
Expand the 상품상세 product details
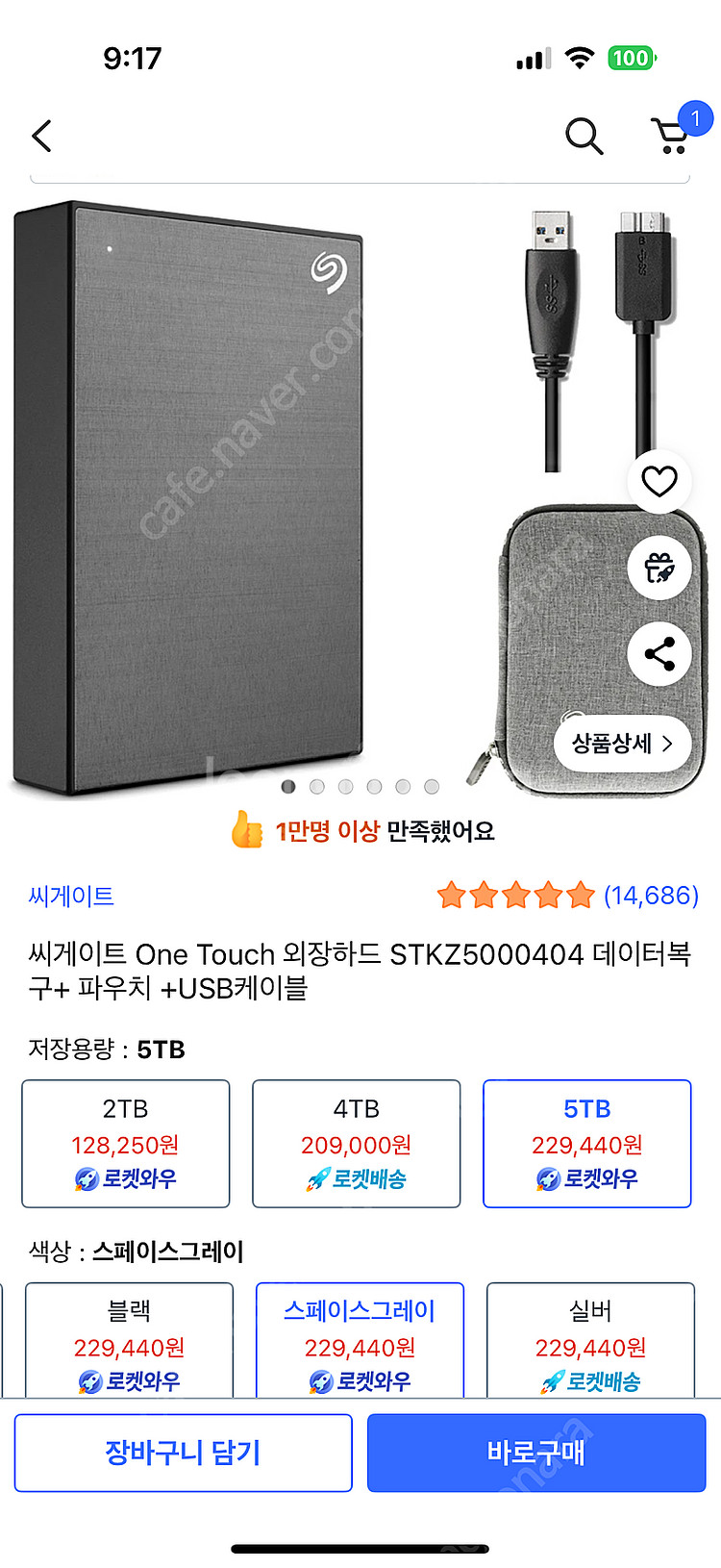pyautogui.click(x=622, y=742)
